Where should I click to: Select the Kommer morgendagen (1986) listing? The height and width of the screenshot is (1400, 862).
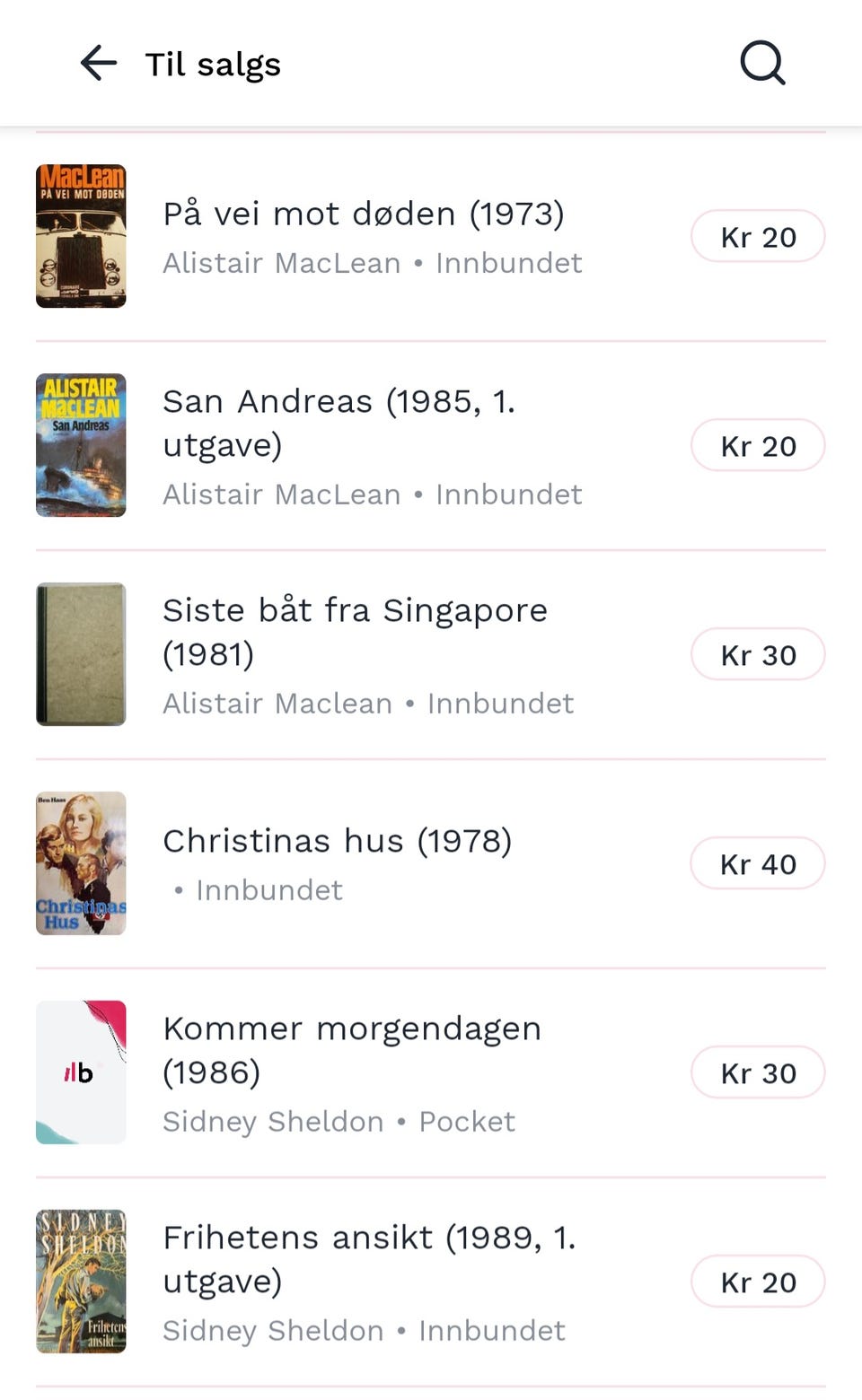(x=351, y=1049)
